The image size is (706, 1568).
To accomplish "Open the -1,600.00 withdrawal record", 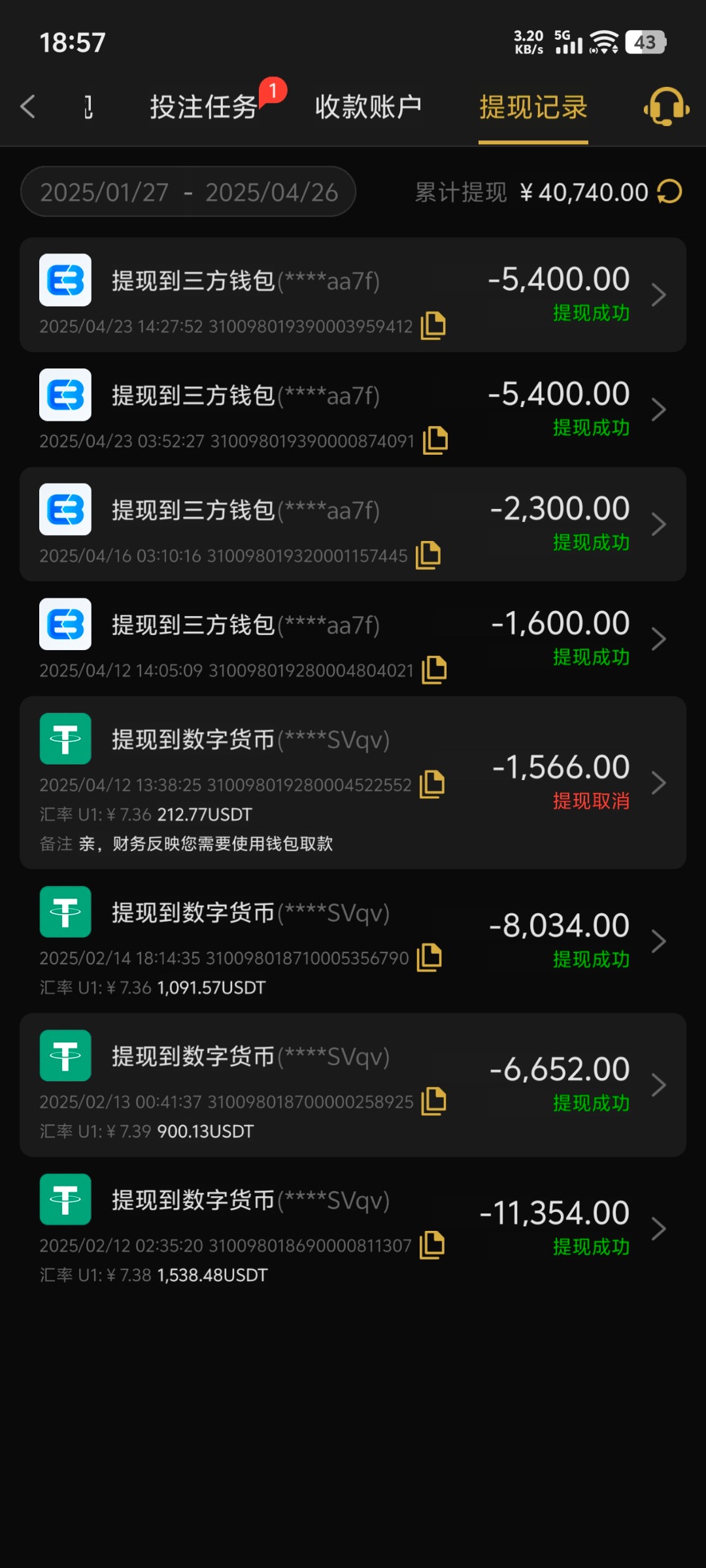I will click(353, 639).
